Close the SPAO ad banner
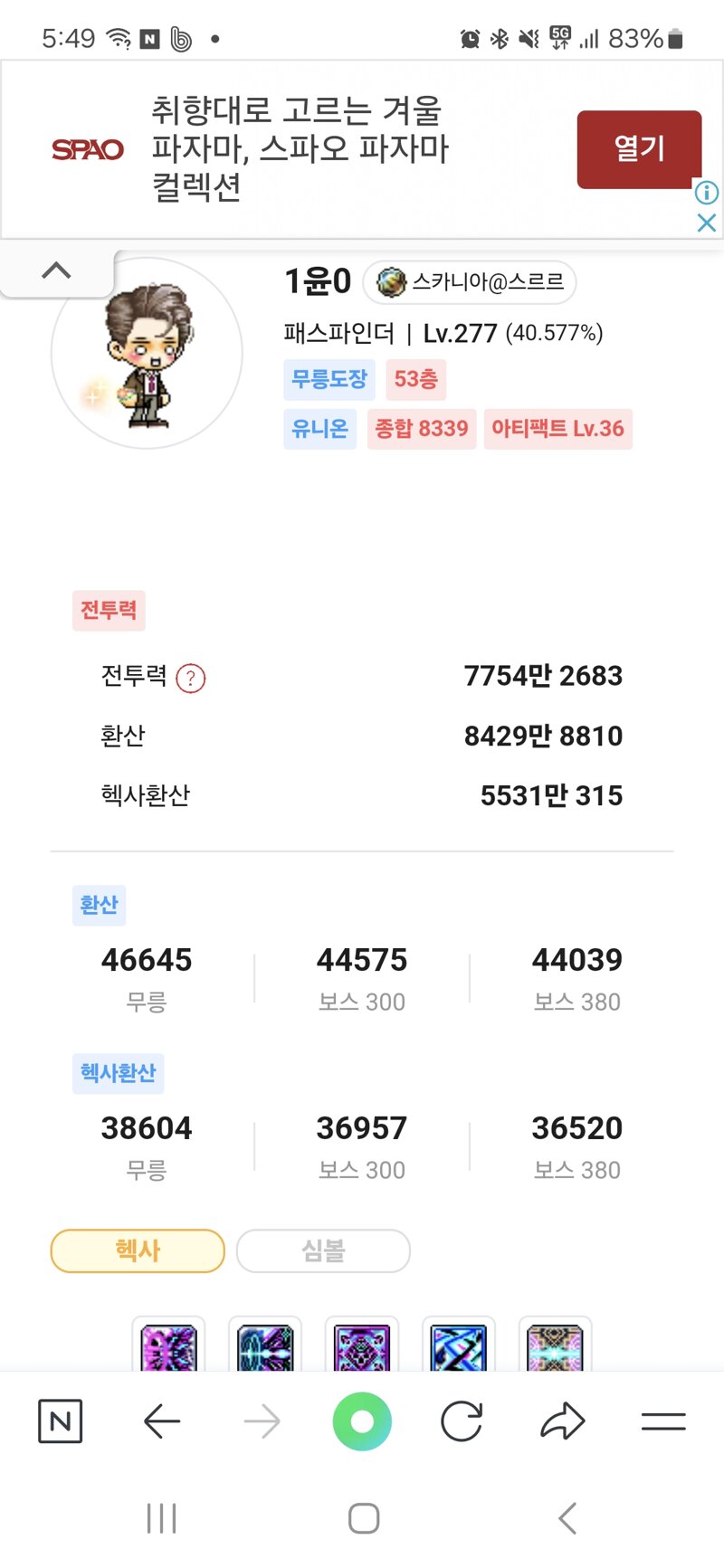724x1568 pixels. [x=707, y=223]
